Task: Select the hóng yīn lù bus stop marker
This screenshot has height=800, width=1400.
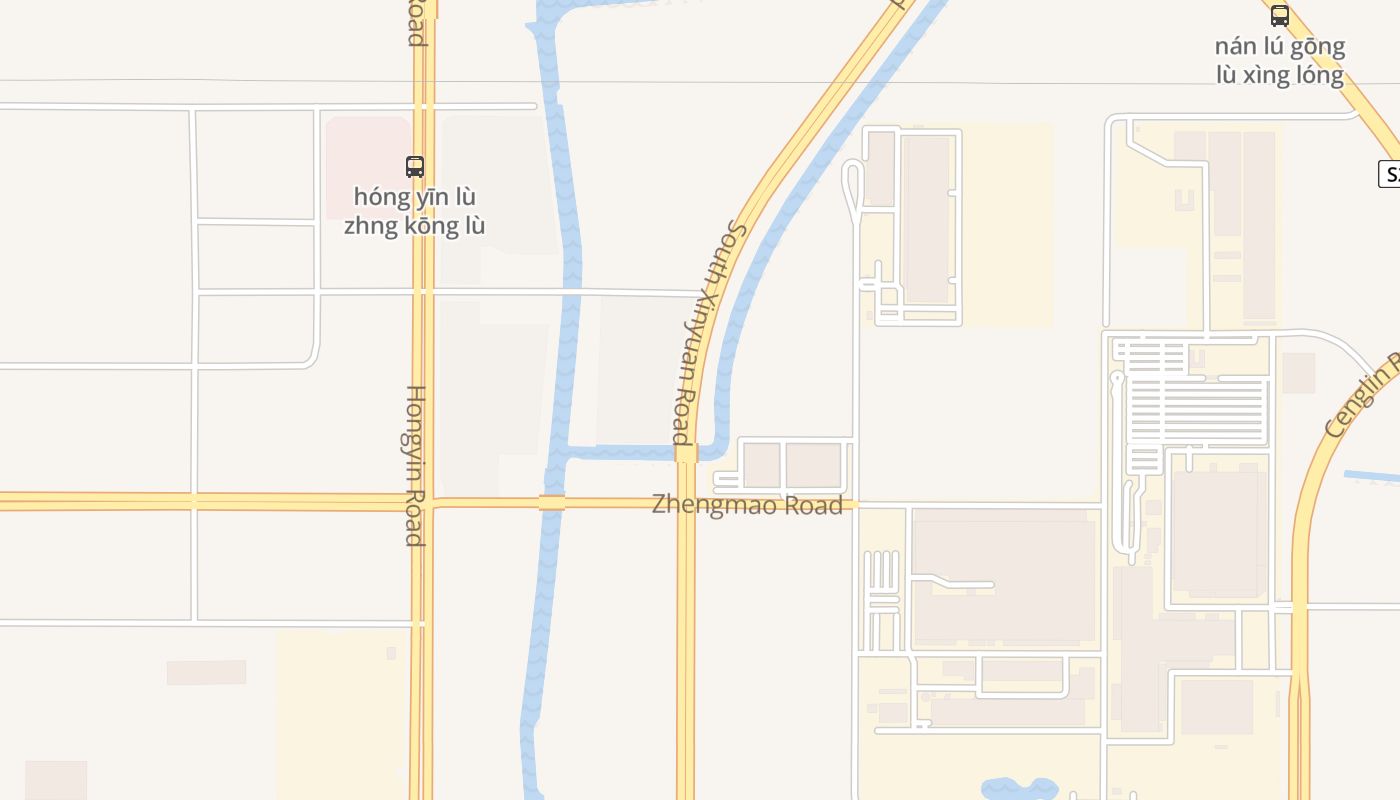Action: [415, 167]
